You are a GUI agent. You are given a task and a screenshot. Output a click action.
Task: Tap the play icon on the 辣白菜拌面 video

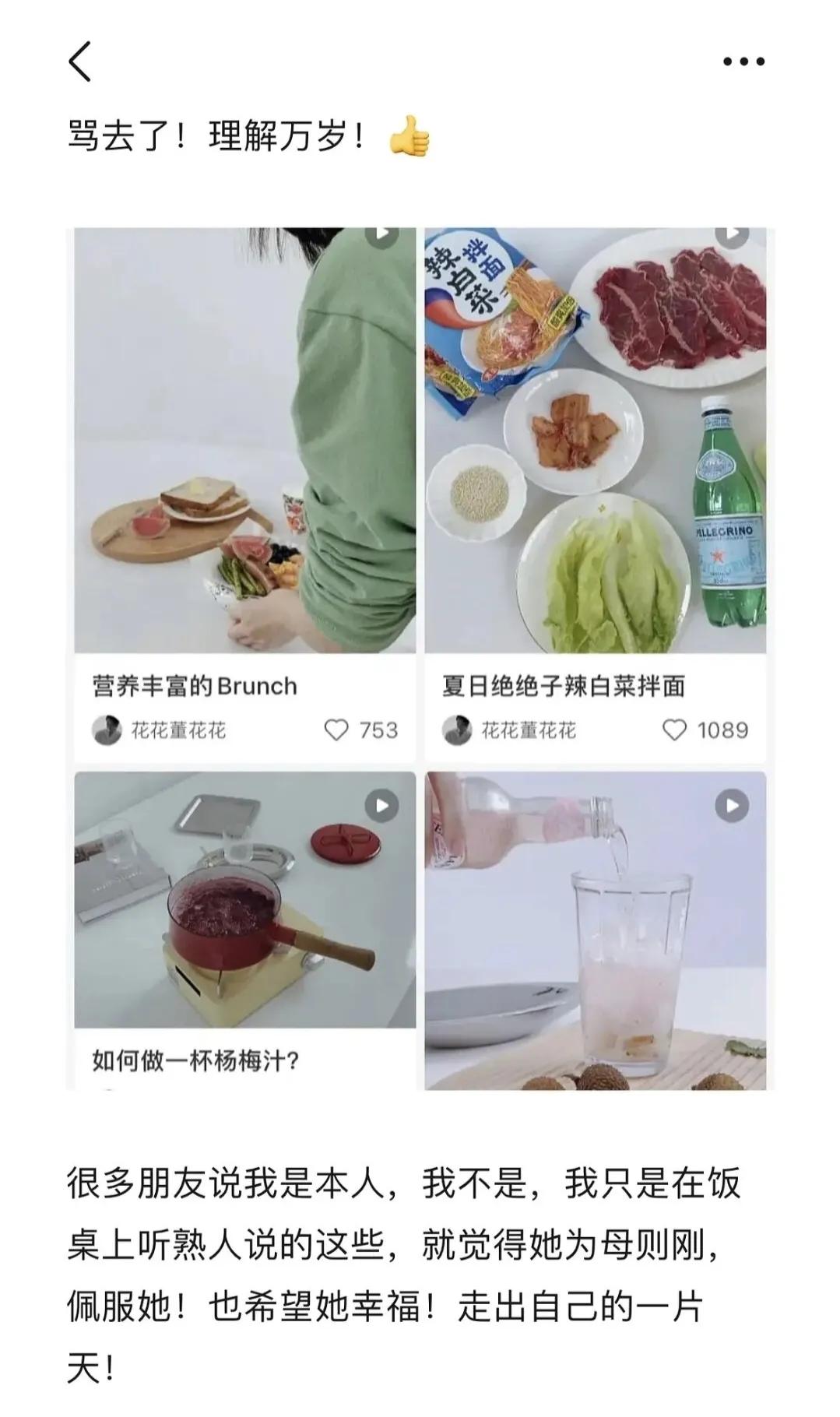point(730,237)
